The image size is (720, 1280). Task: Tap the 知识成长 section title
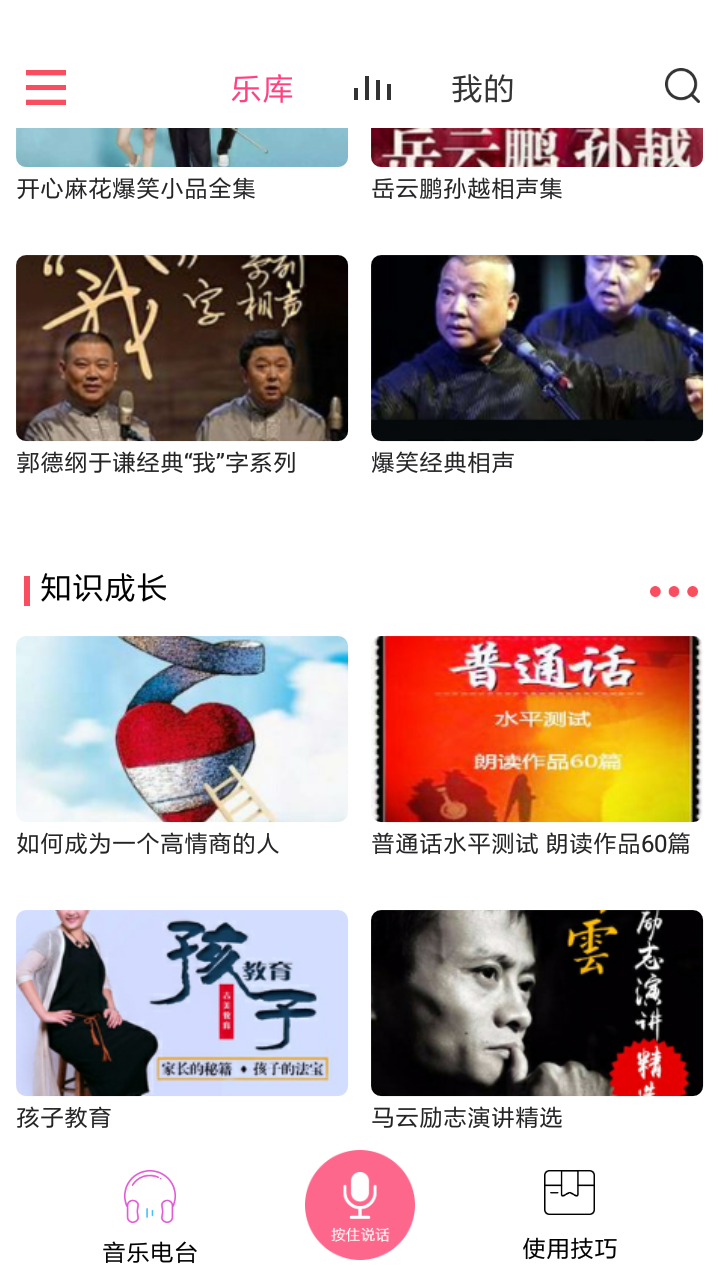point(100,588)
